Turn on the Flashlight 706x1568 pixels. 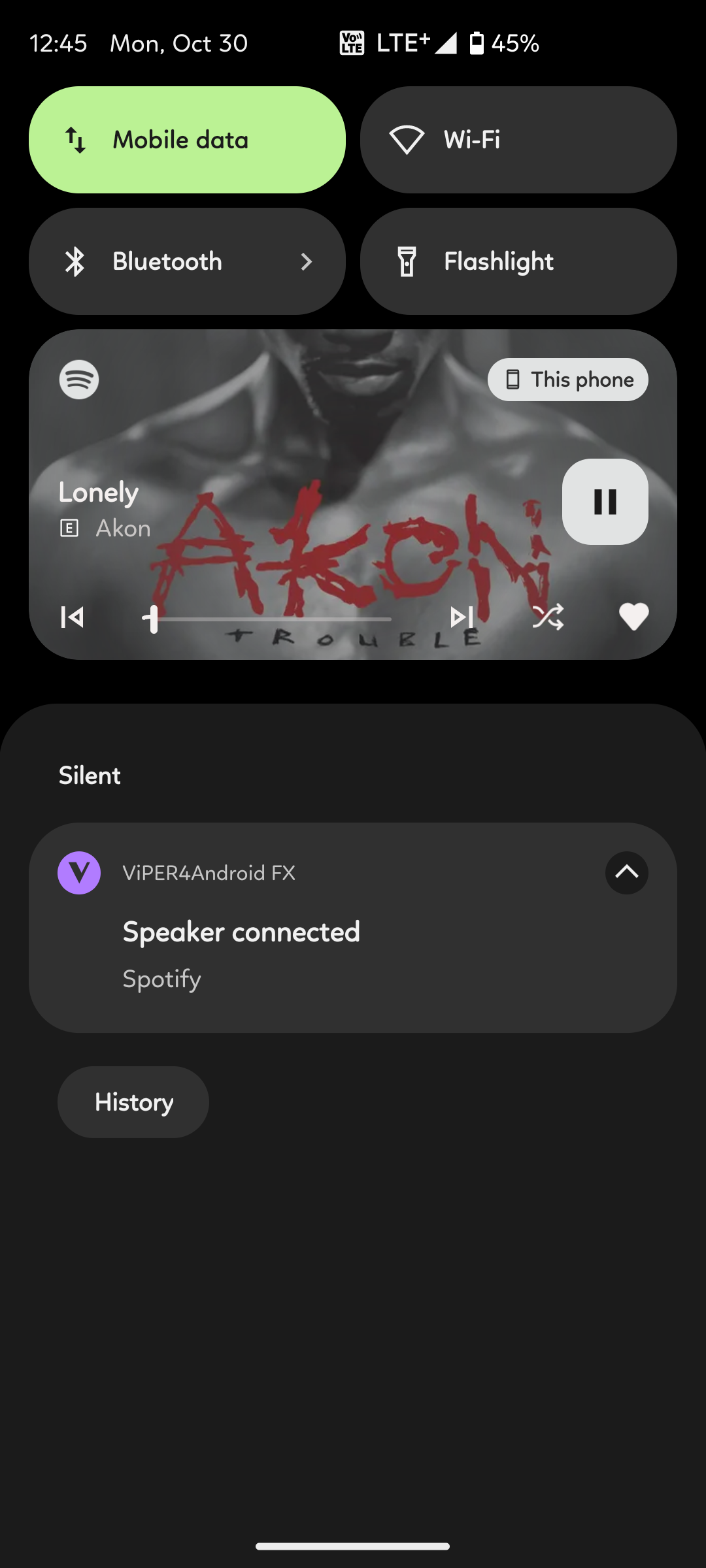coord(518,261)
